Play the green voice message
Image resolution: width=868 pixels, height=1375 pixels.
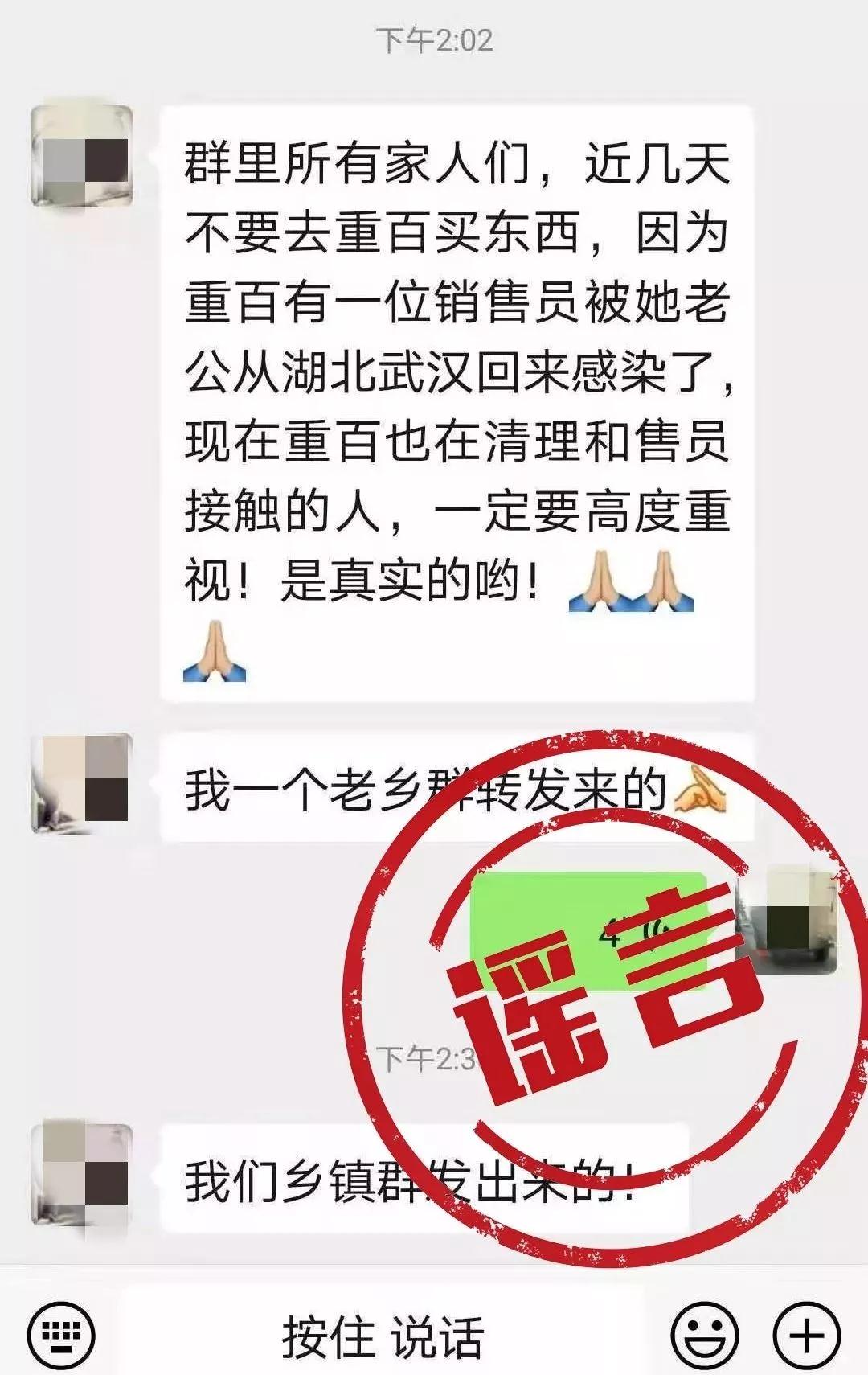point(587,930)
